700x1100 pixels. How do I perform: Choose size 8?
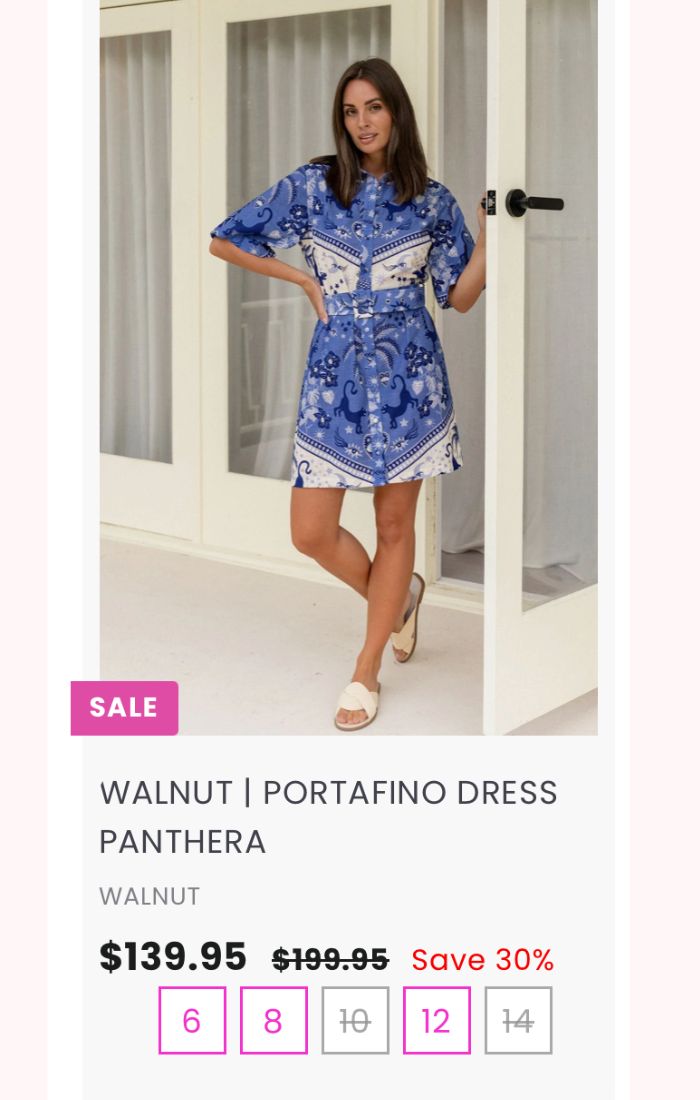[273, 1021]
